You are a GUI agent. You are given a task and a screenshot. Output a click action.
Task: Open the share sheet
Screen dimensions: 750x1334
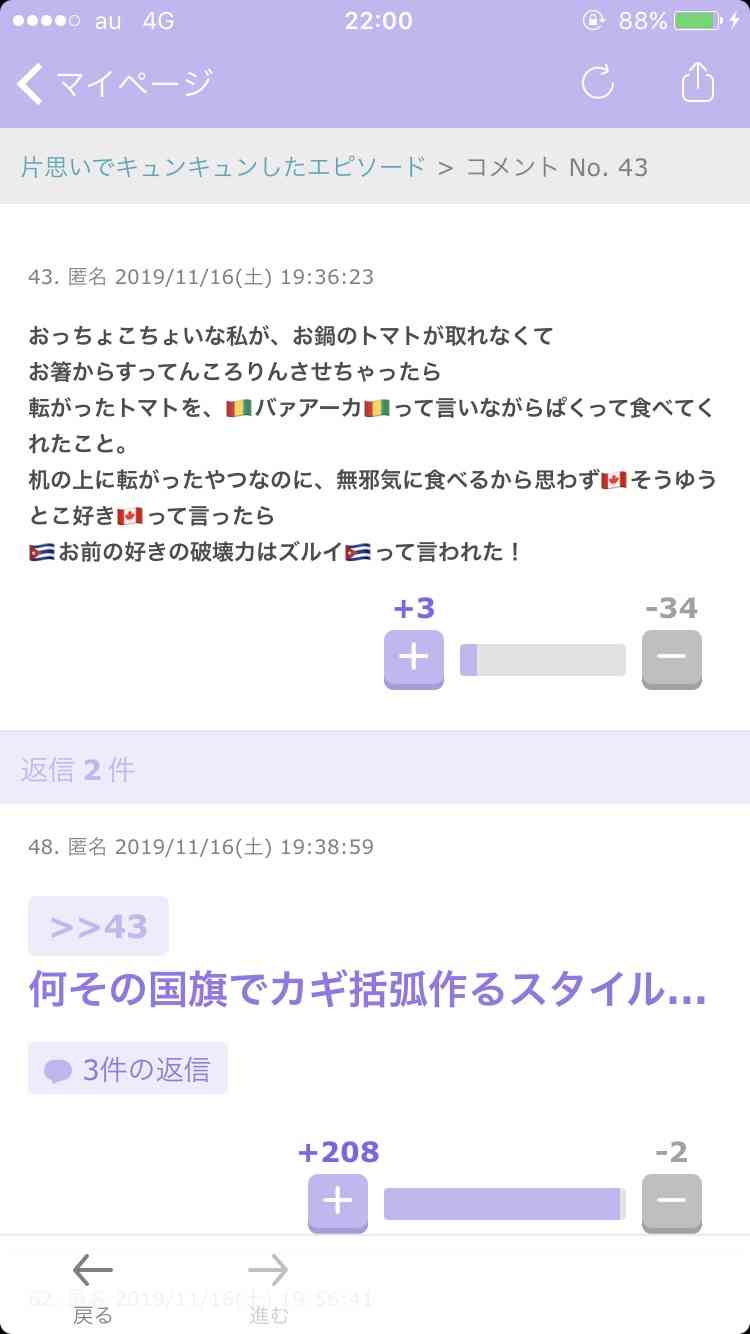(697, 83)
